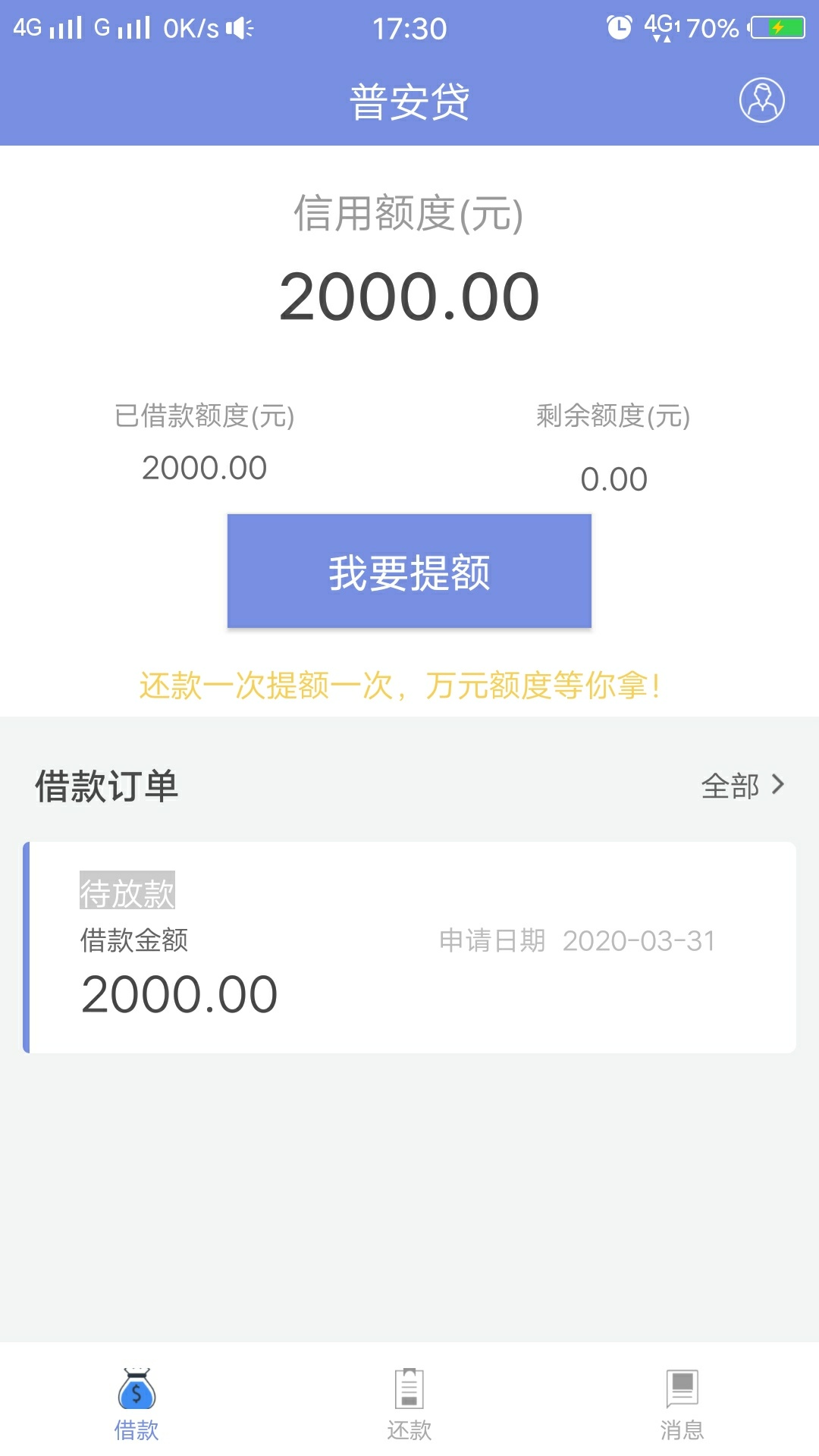Tap the 我要提额 button
819x1456 pixels.
pyautogui.click(x=409, y=571)
